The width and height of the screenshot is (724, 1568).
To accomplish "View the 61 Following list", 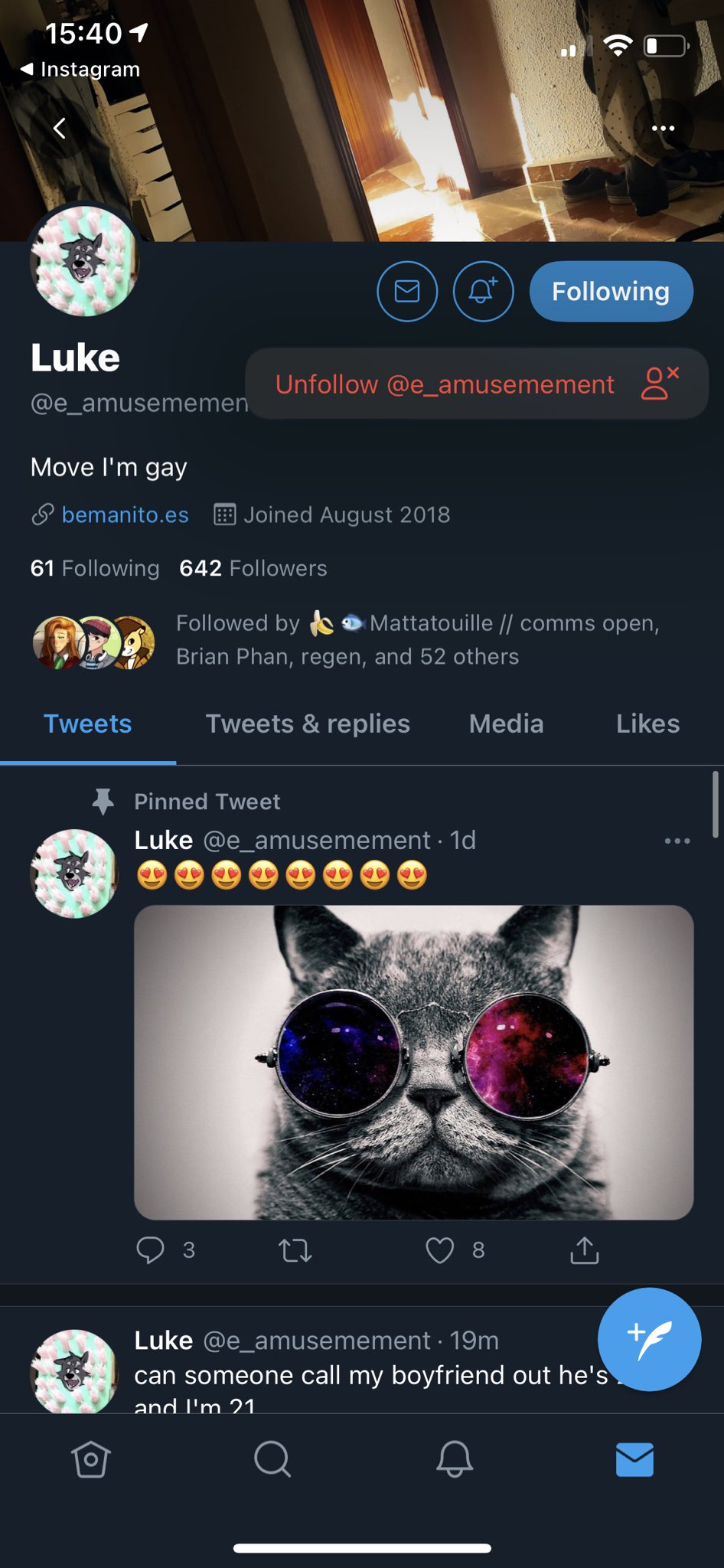I will [95, 568].
